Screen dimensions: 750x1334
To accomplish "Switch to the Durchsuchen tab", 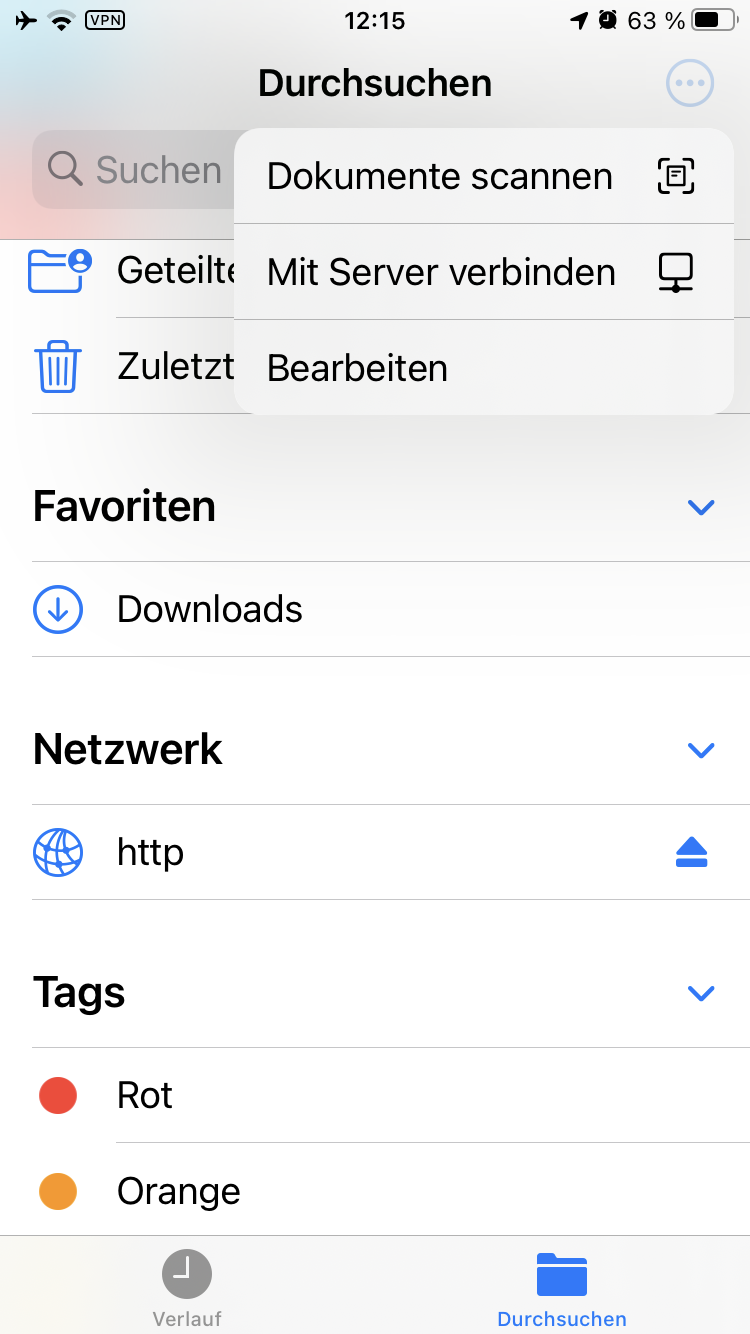I will pos(562,1289).
